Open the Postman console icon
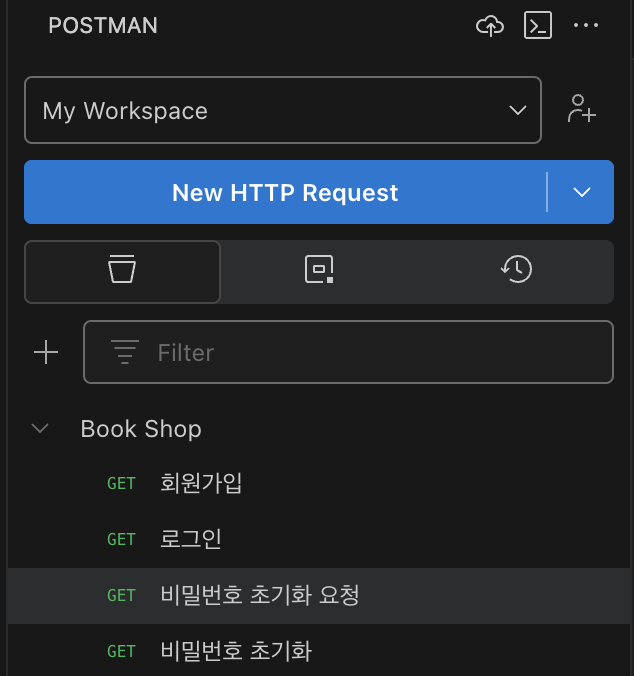634x676 pixels. (538, 26)
